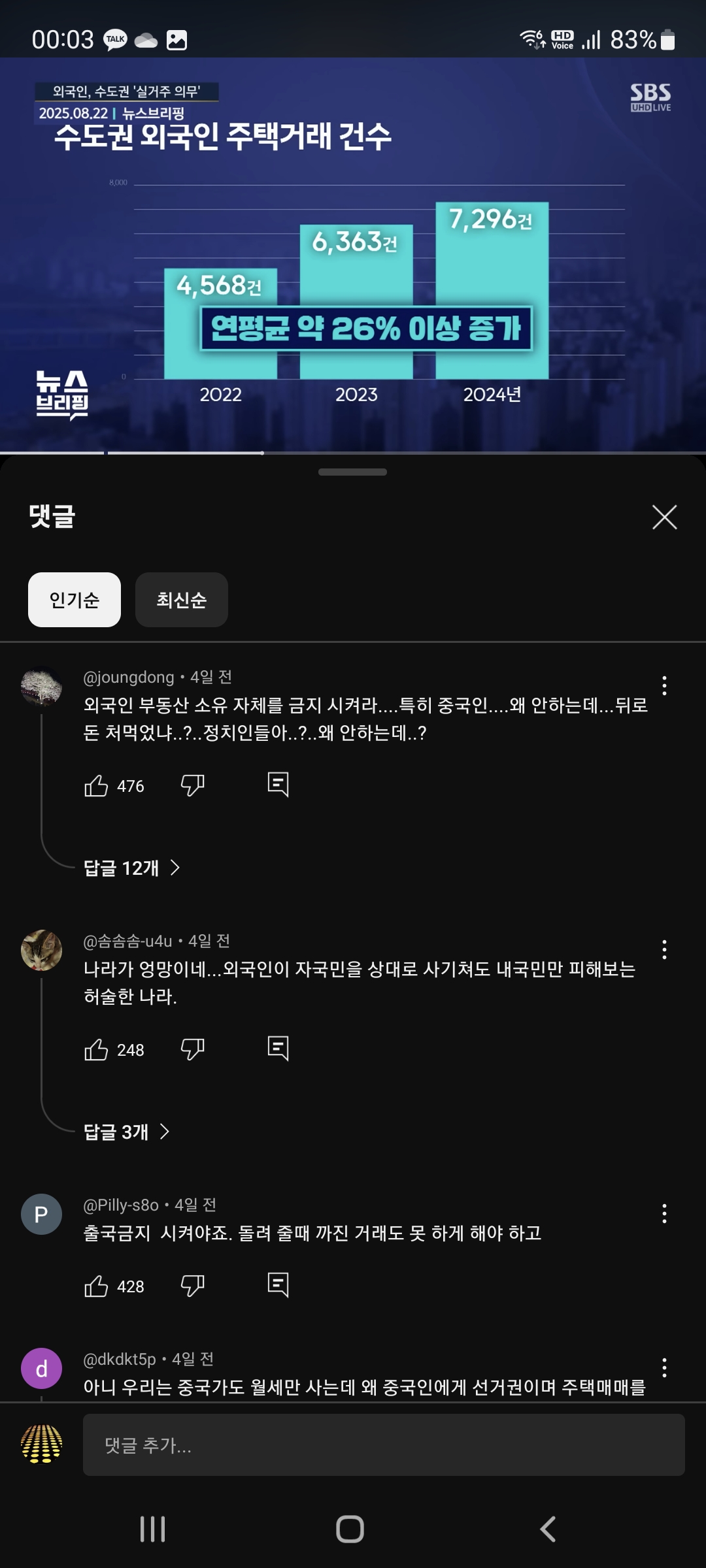The image size is (706, 1568).
Task: Dislike @Pilly-s8o's comment
Action: pyautogui.click(x=192, y=1286)
